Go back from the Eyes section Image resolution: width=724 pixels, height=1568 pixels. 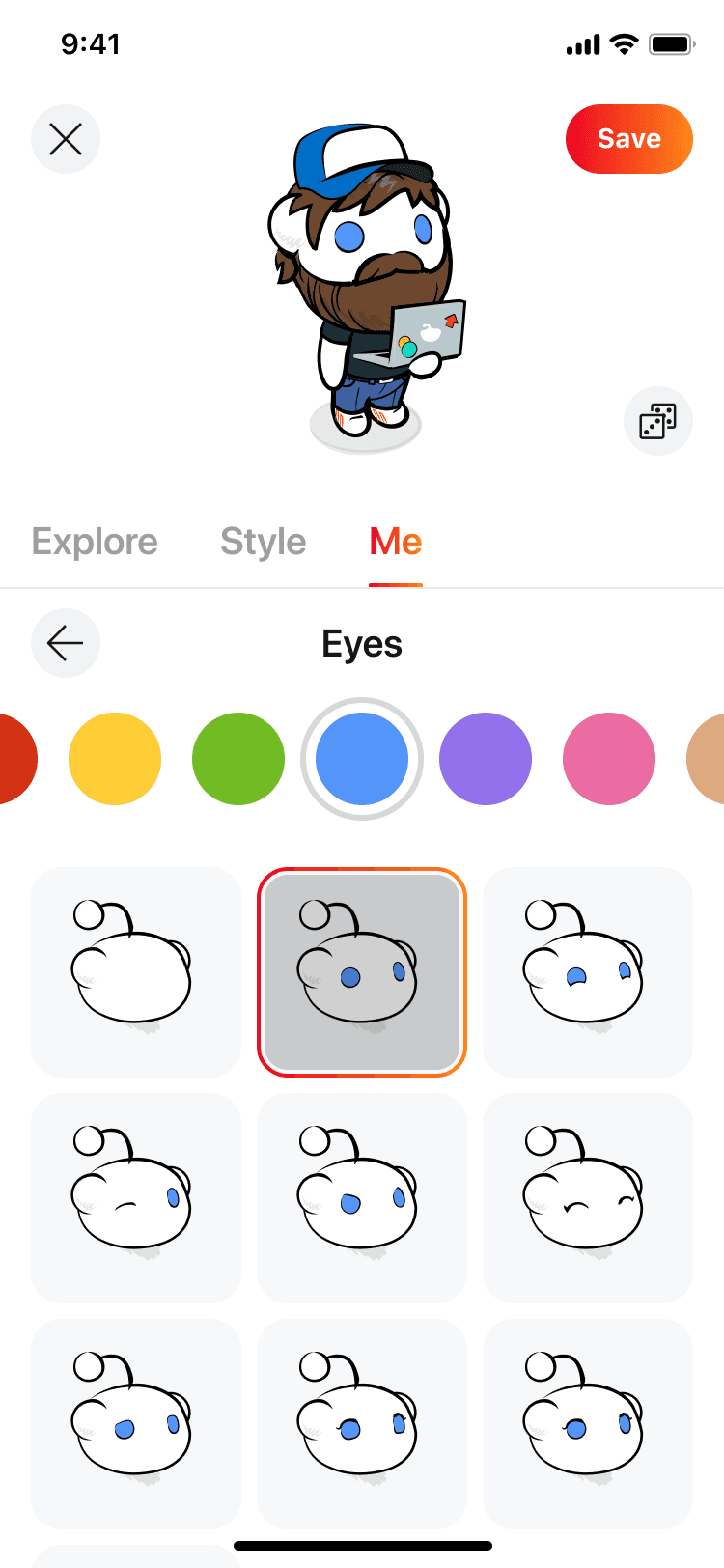[66, 643]
